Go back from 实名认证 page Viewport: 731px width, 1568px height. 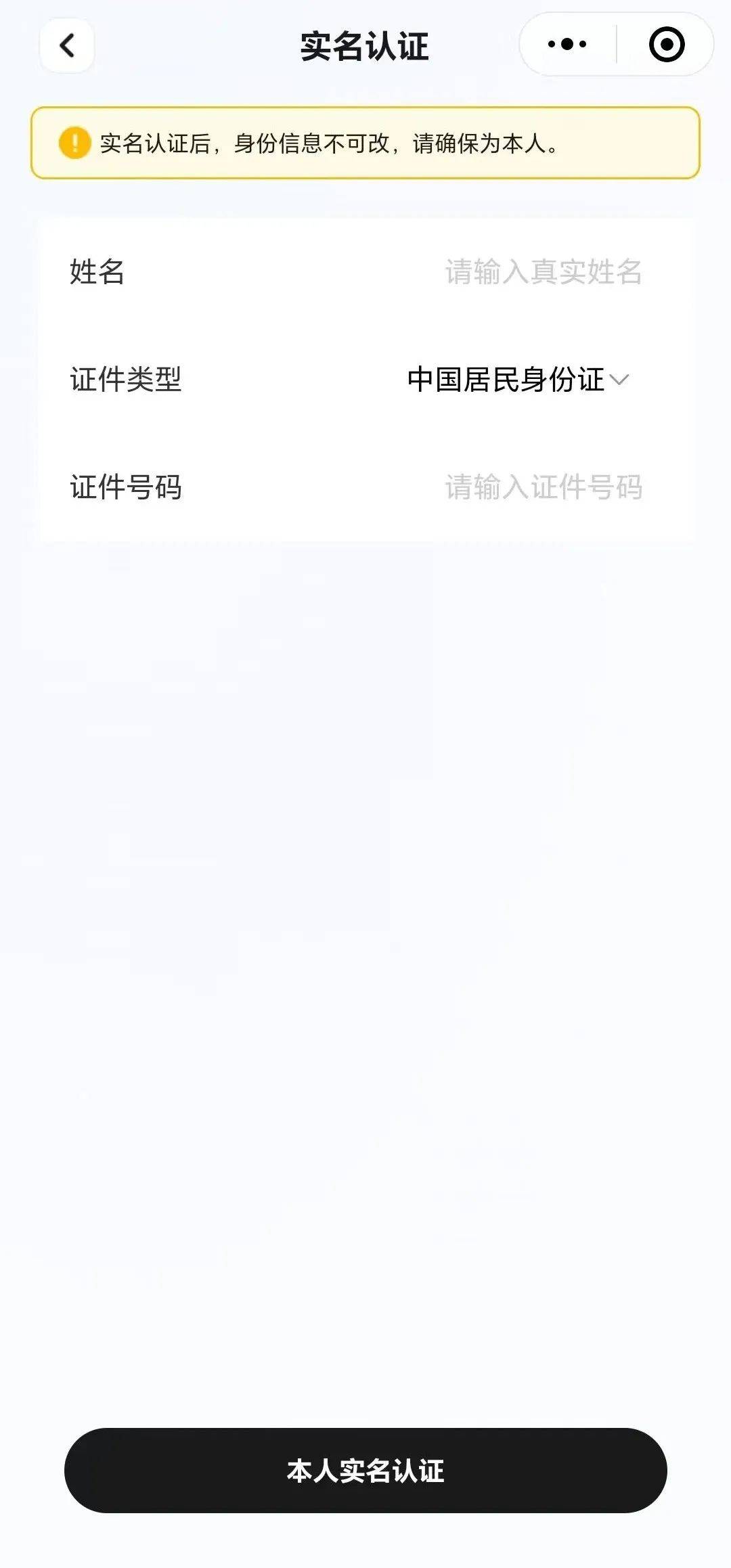(x=67, y=46)
